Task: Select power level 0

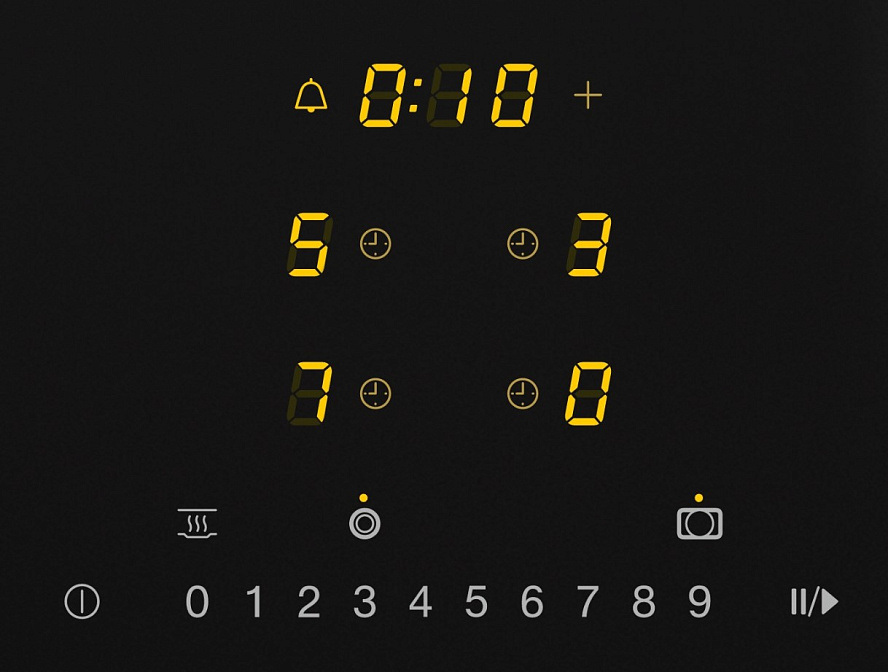Action: pyautogui.click(x=197, y=601)
